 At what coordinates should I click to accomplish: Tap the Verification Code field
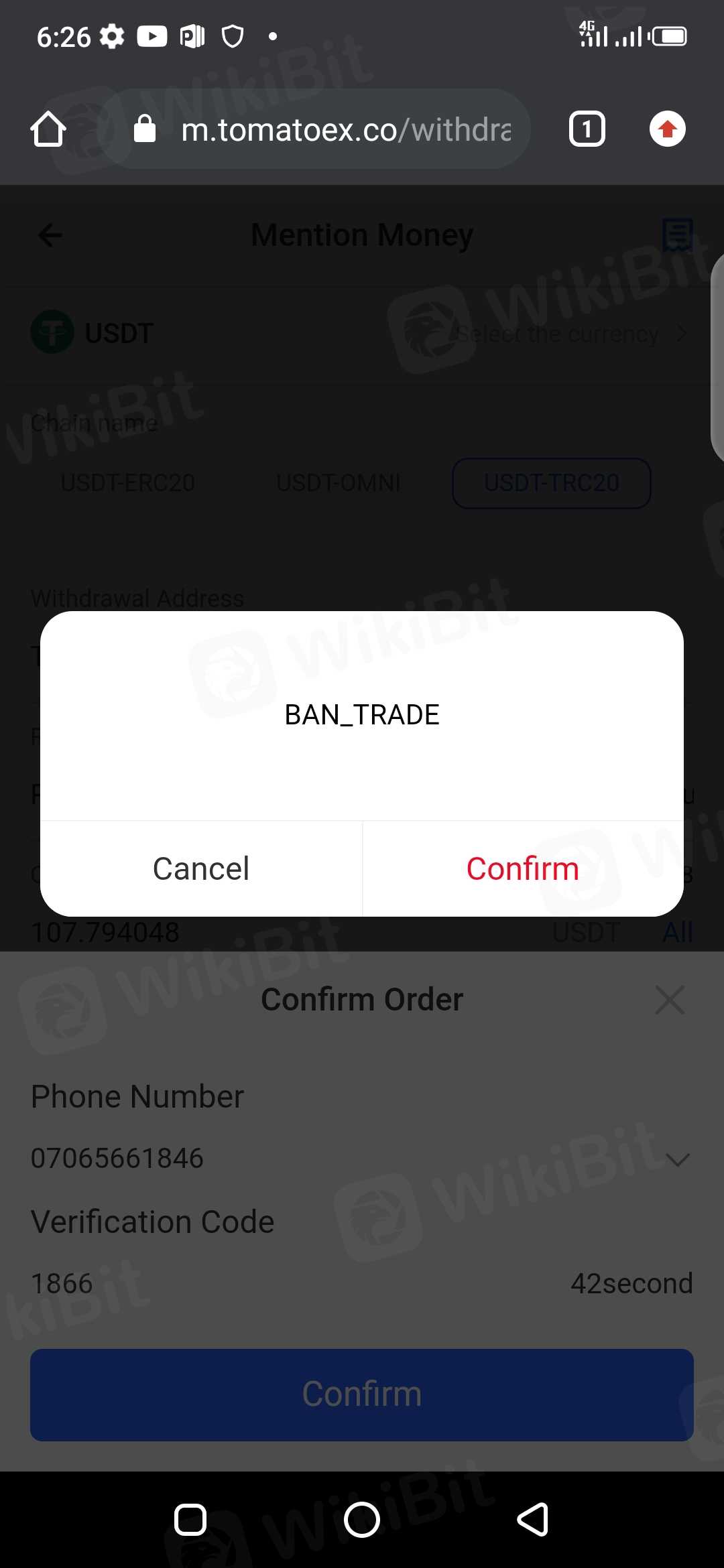(268, 1283)
